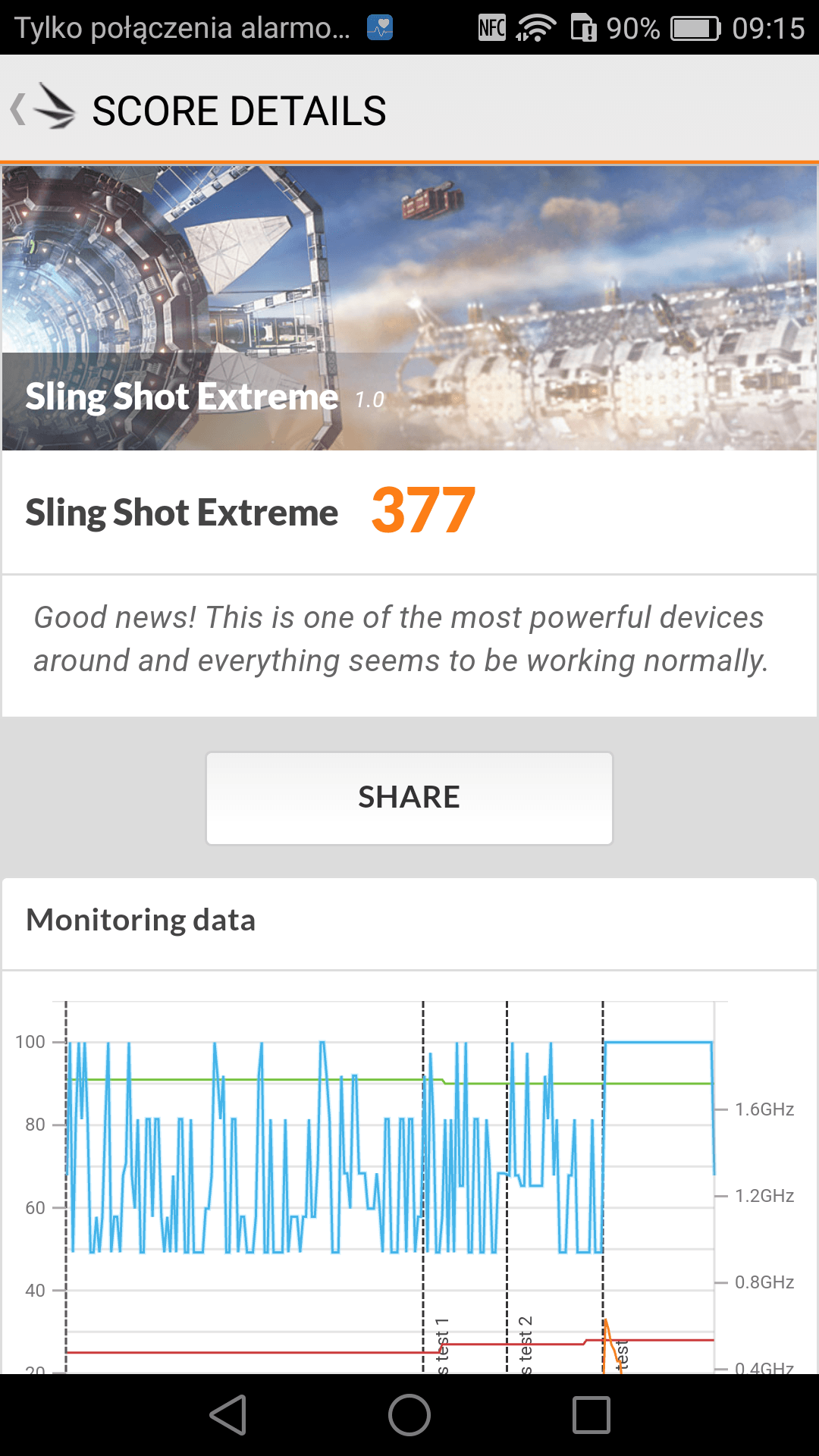Image resolution: width=819 pixels, height=1456 pixels.
Task: Open the recent apps view
Action: [x=591, y=1415]
